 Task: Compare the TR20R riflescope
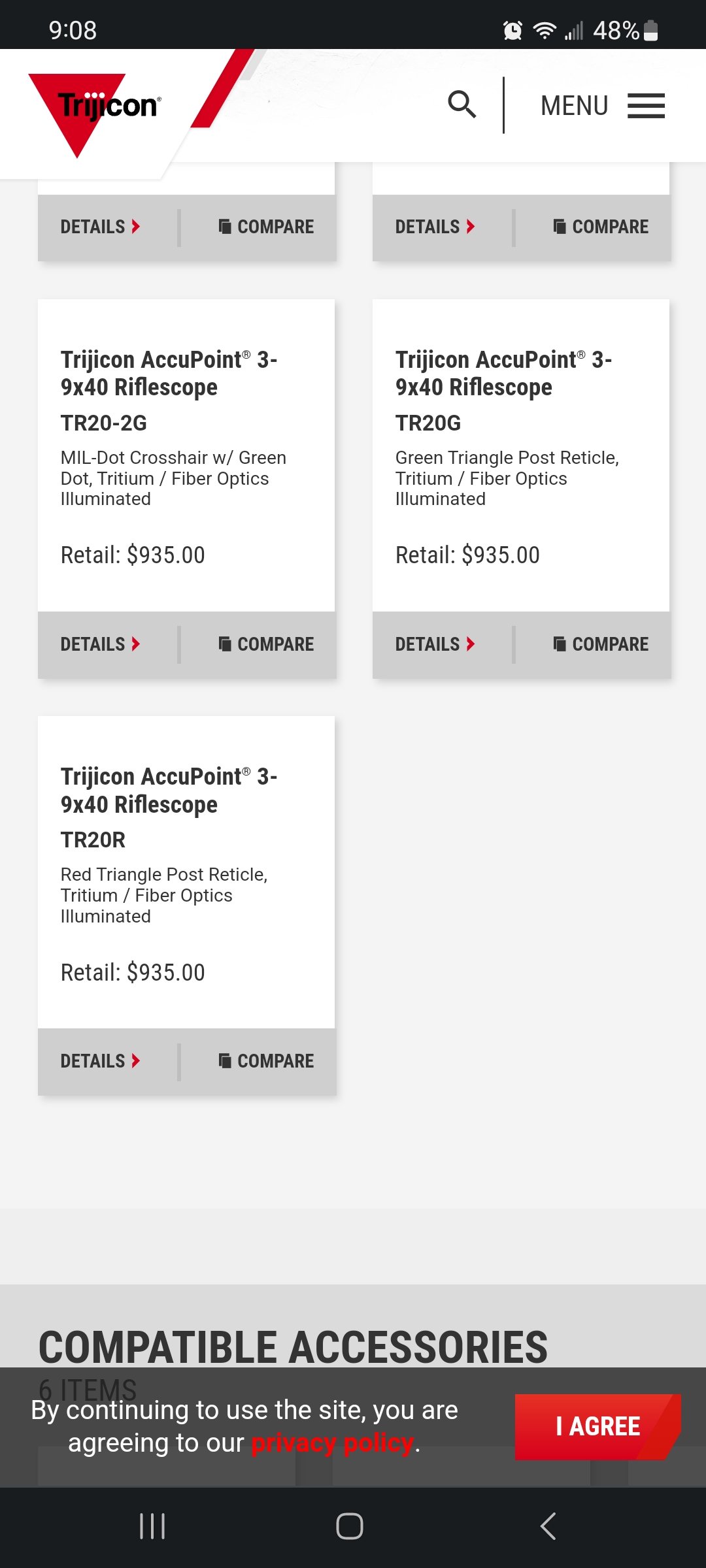265,1061
